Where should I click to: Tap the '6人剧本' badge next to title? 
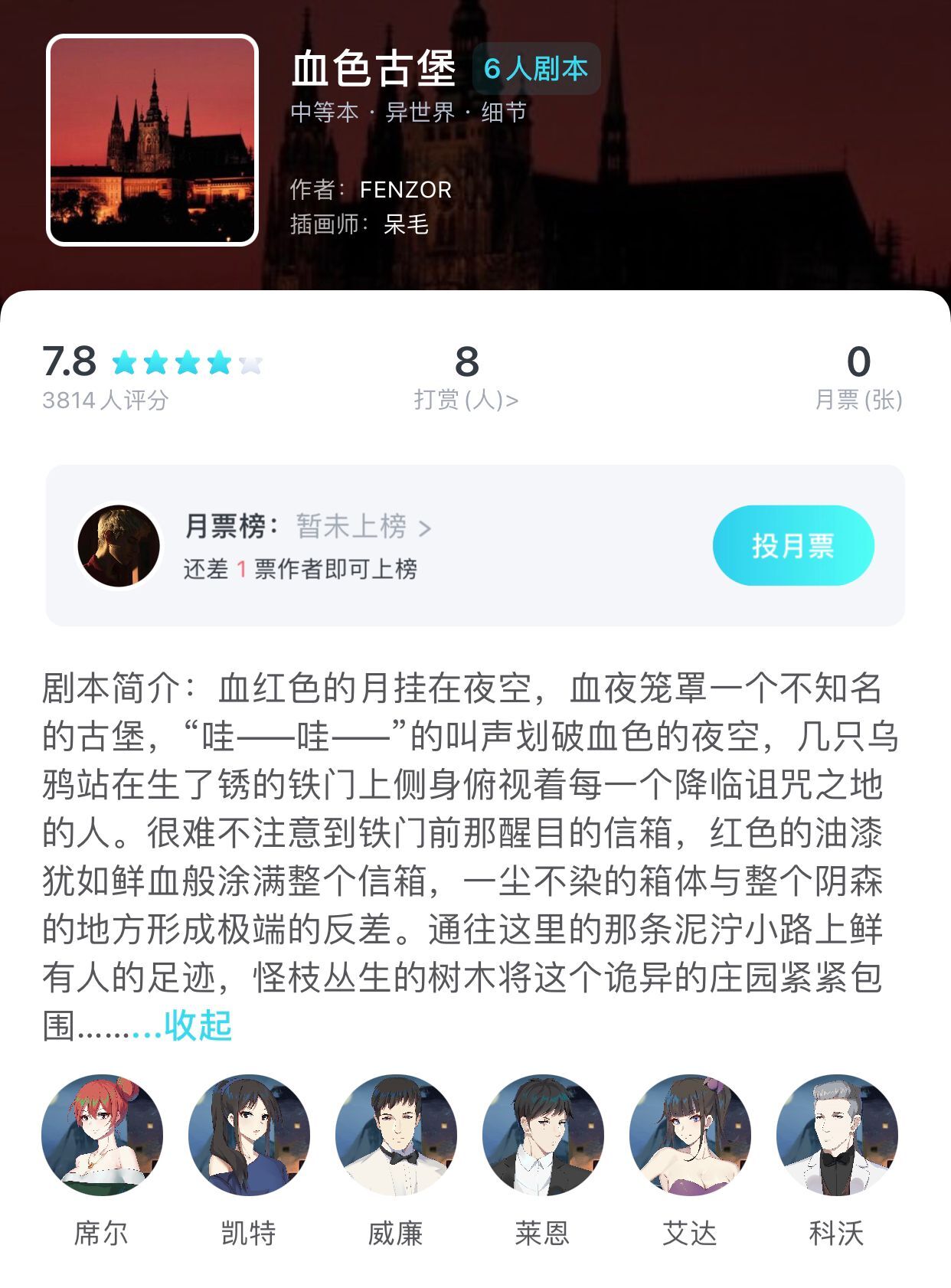pyautogui.click(x=534, y=69)
